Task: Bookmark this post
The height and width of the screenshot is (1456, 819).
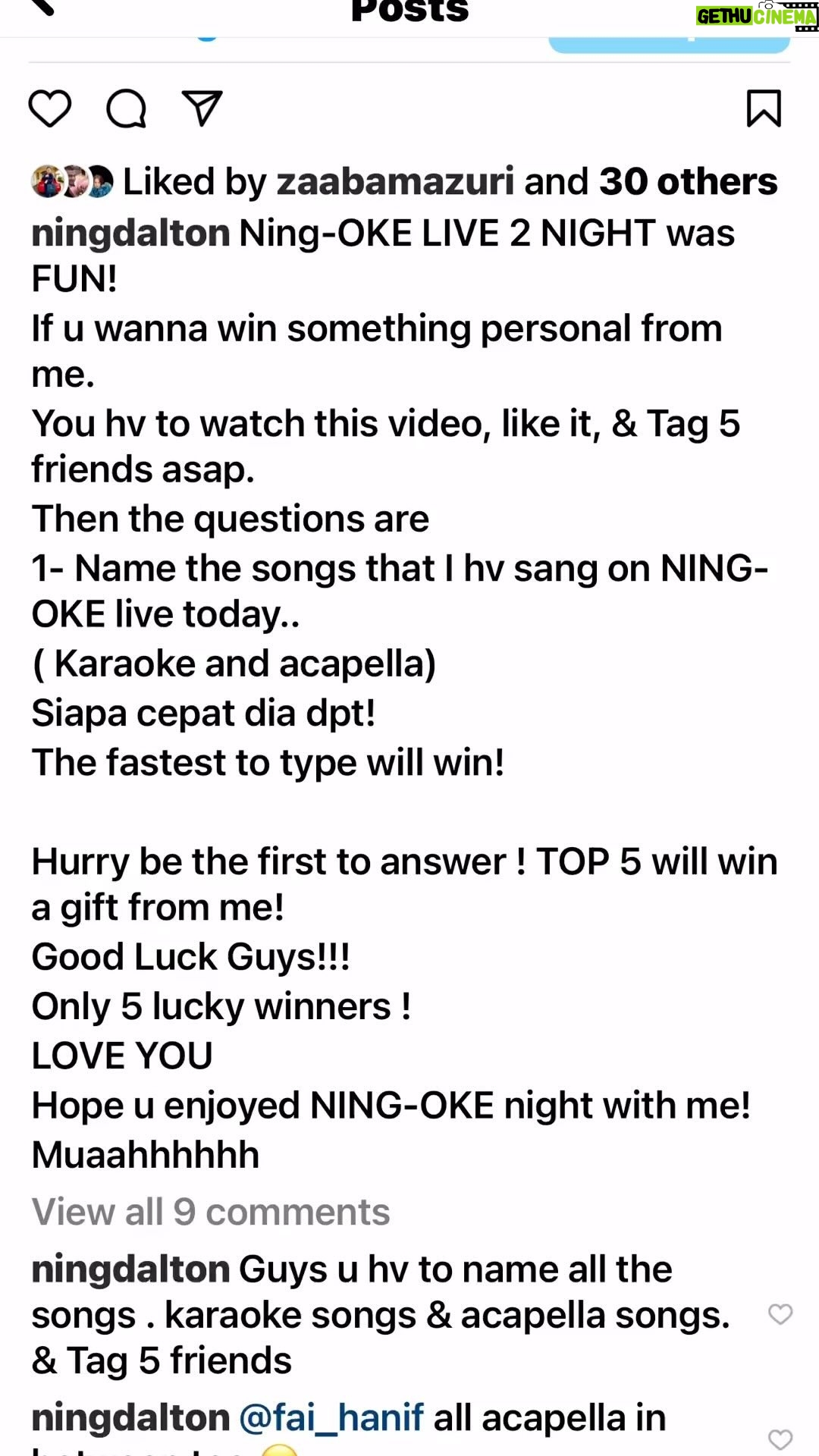Action: point(764,108)
